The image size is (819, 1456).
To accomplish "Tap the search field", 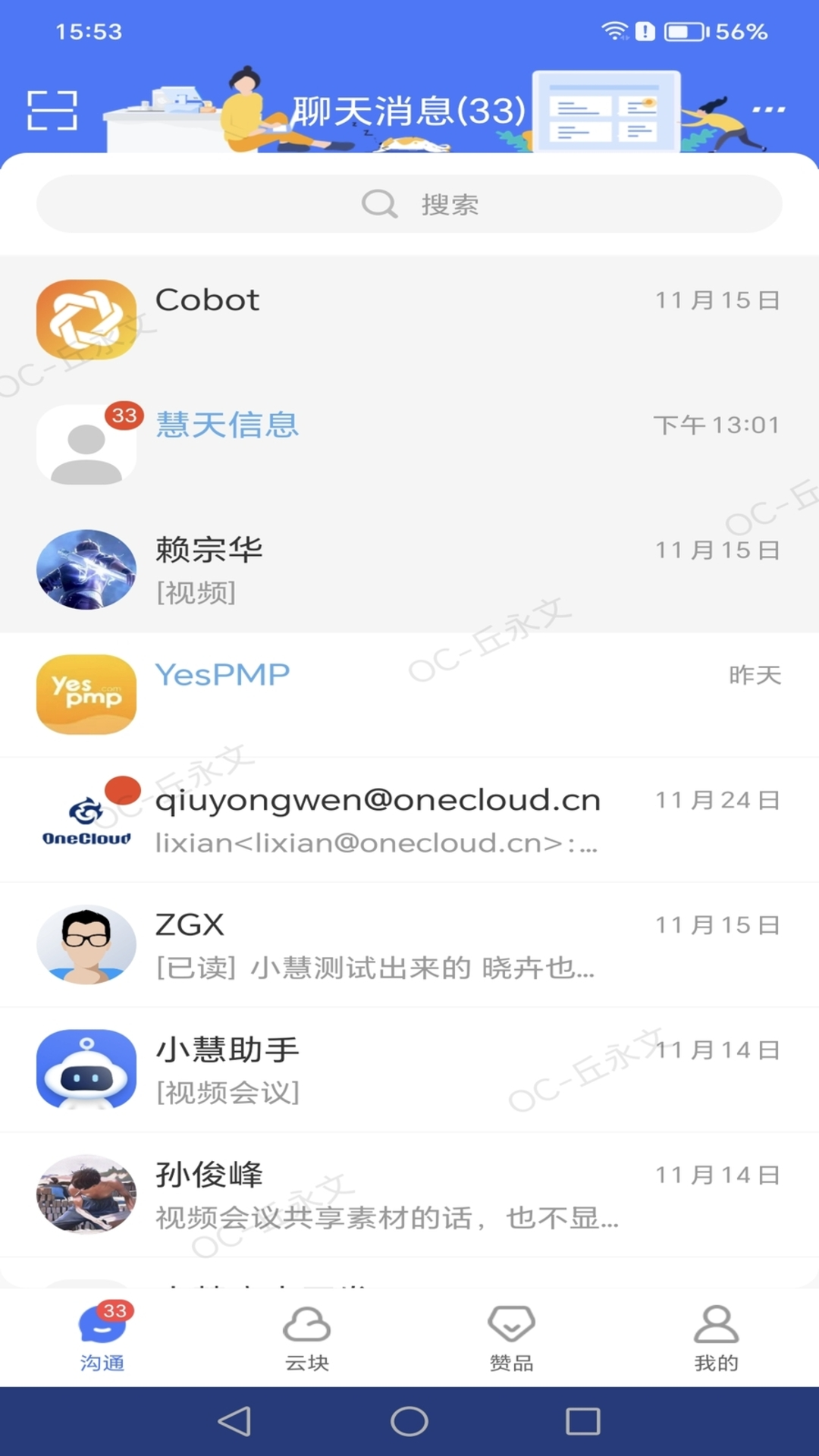I will [409, 202].
